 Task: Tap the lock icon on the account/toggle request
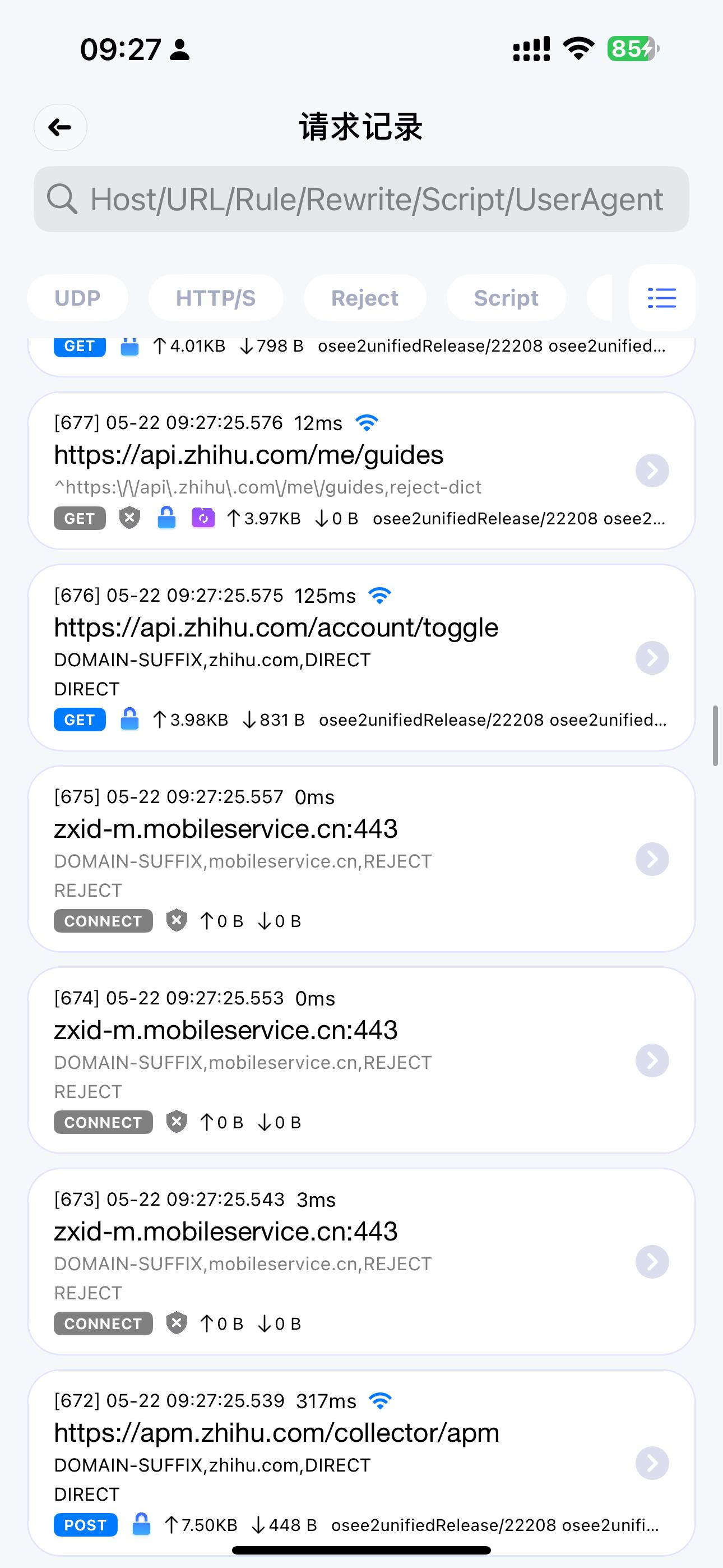(x=129, y=720)
